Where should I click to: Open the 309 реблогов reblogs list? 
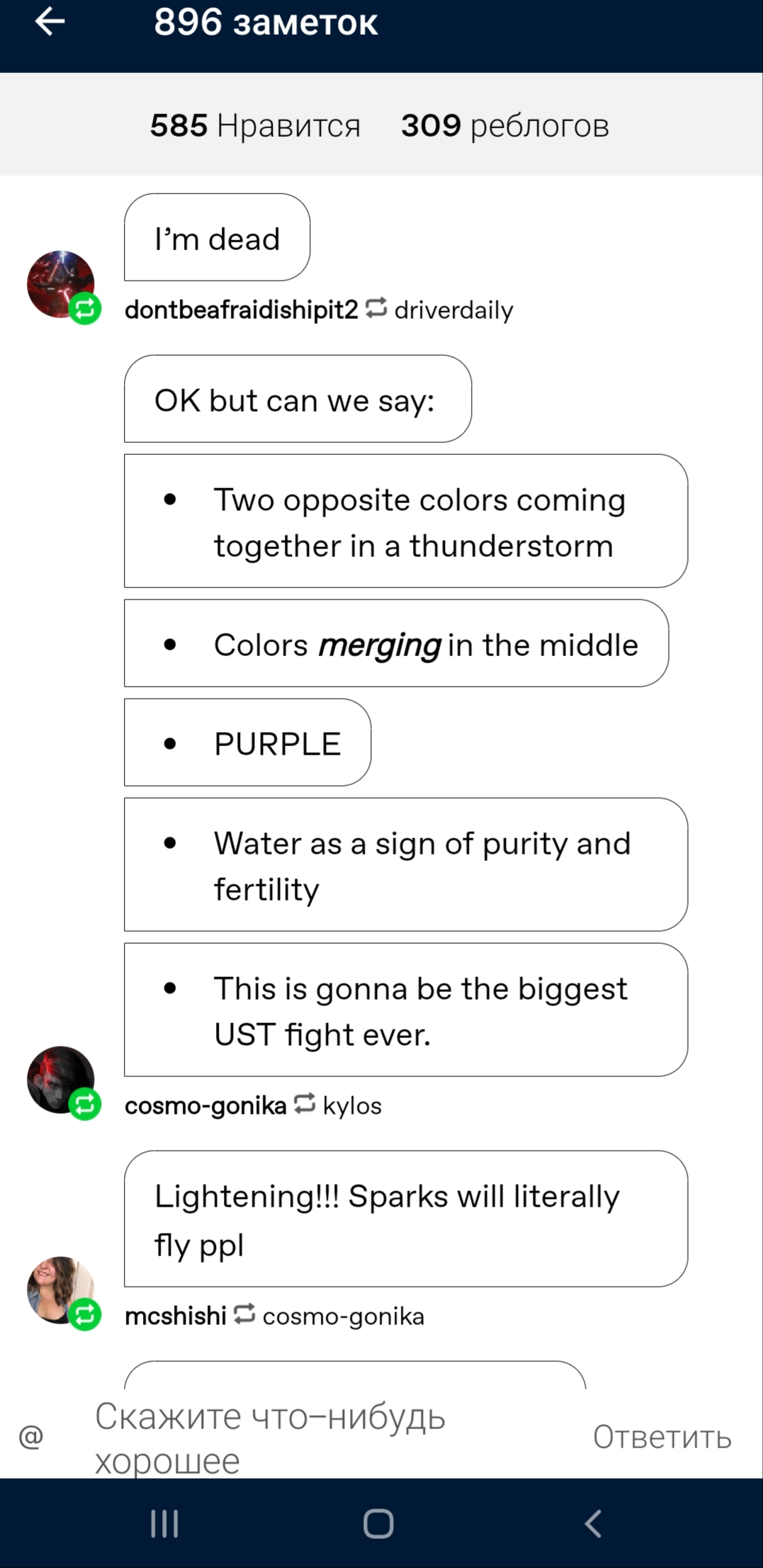point(505,125)
